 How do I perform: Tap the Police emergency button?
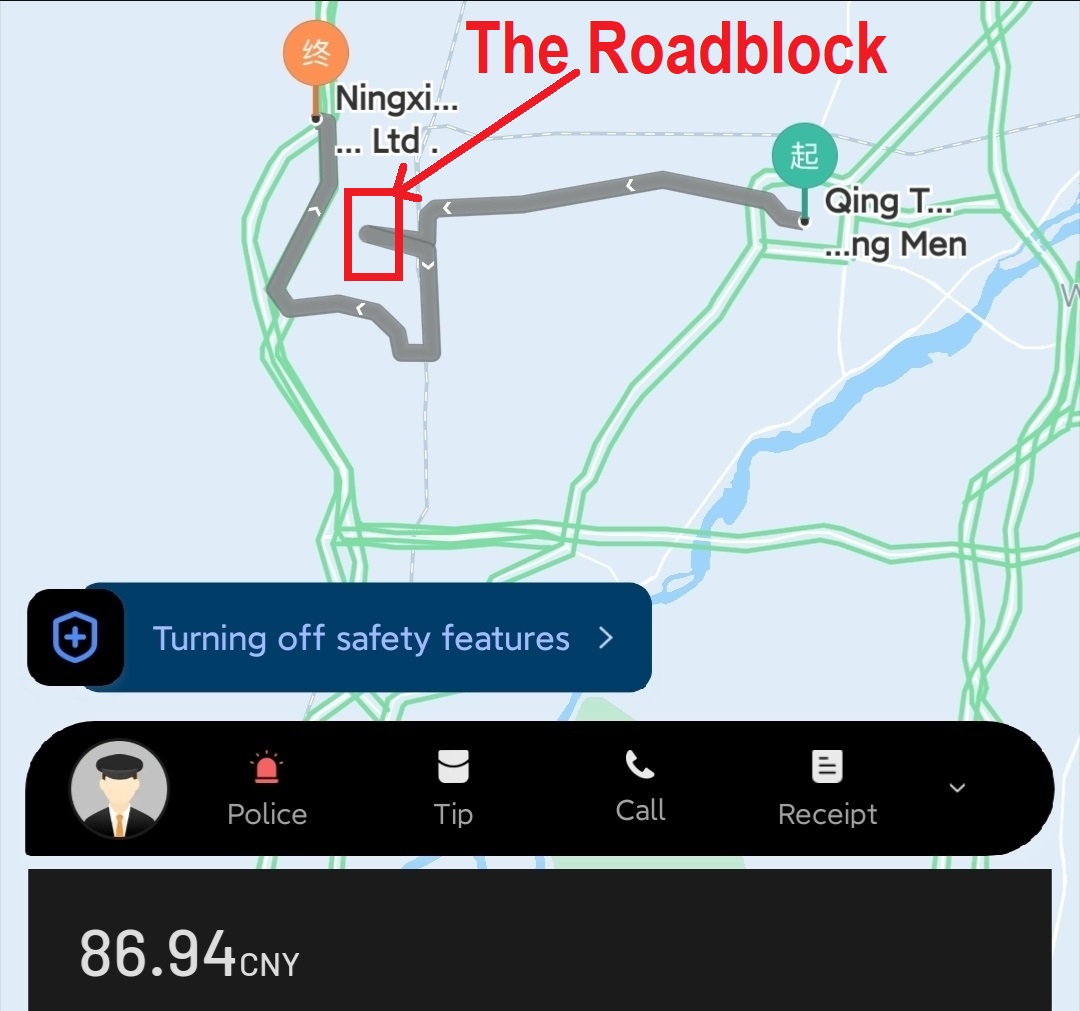pyautogui.click(x=267, y=790)
